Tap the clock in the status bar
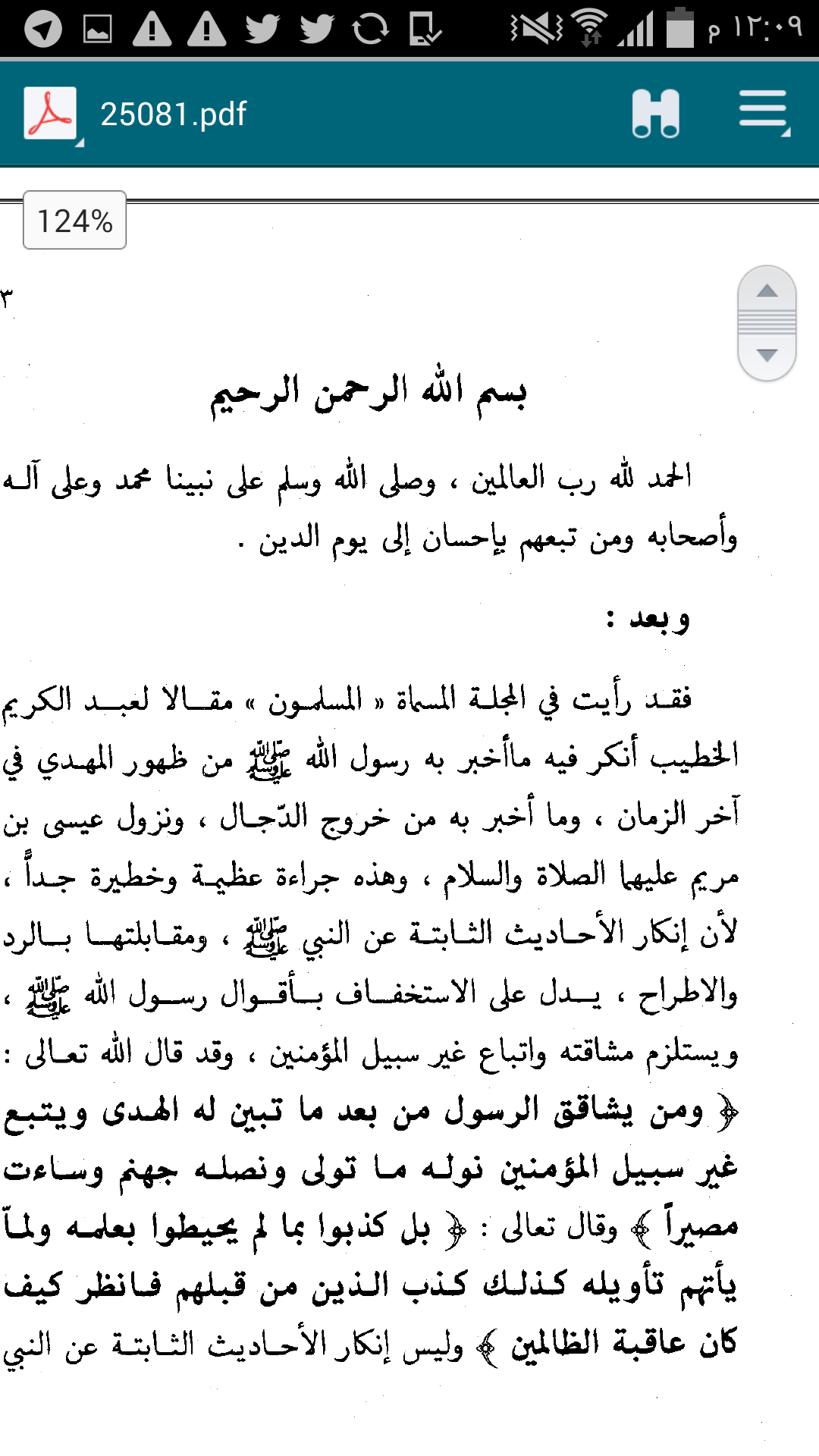The width and height of the screenshot is (819, 1456). point(760,24)
